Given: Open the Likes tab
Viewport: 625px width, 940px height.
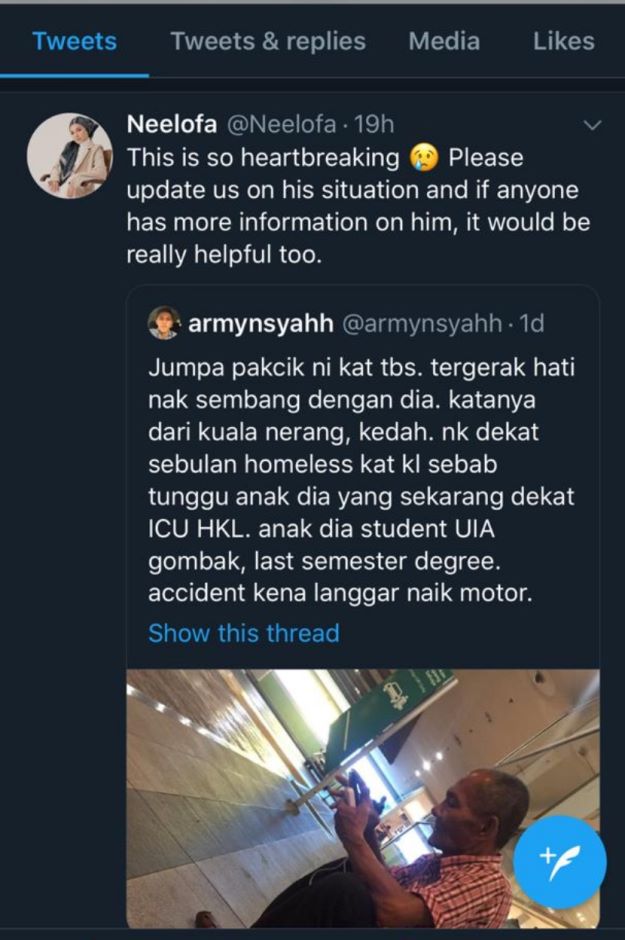Looking at the screenshot, I should pos(563,42).
